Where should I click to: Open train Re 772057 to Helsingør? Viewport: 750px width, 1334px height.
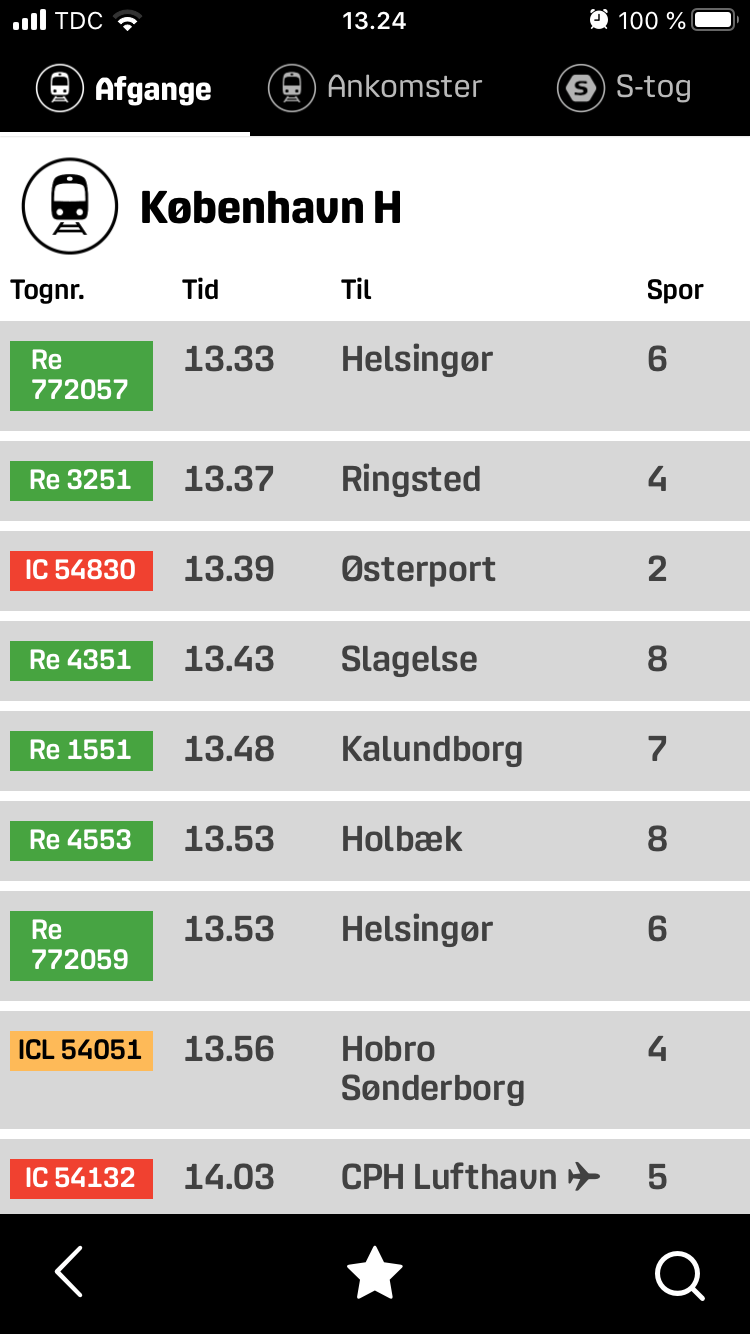(x=375, y=376)
